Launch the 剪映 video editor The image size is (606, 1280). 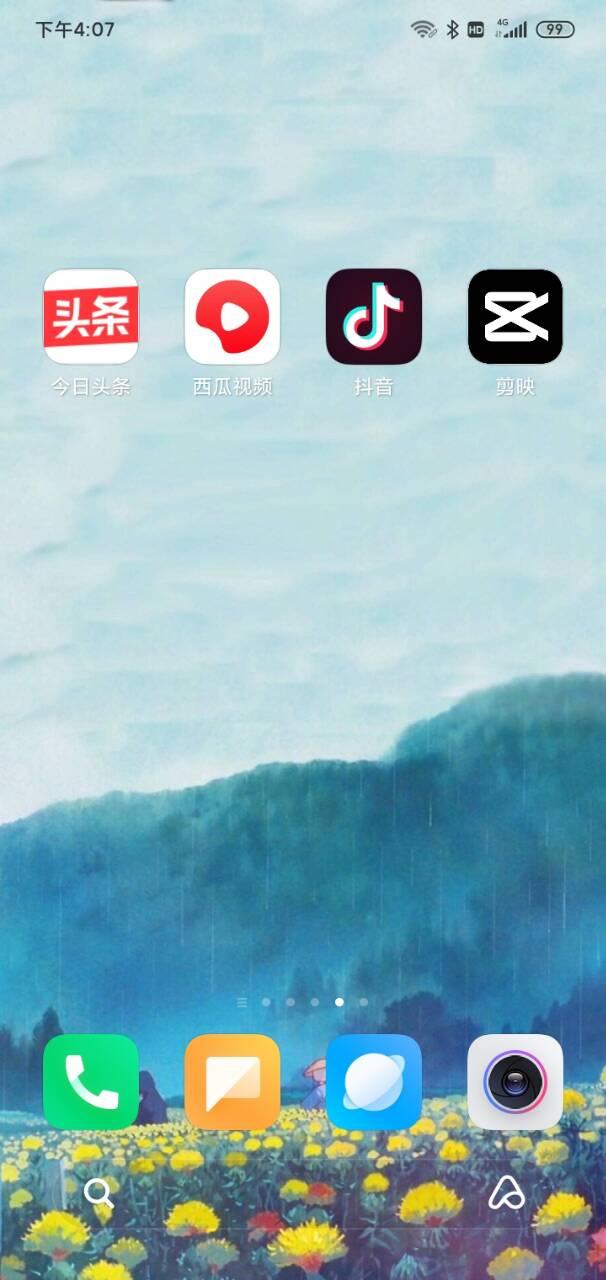[515, 316]
